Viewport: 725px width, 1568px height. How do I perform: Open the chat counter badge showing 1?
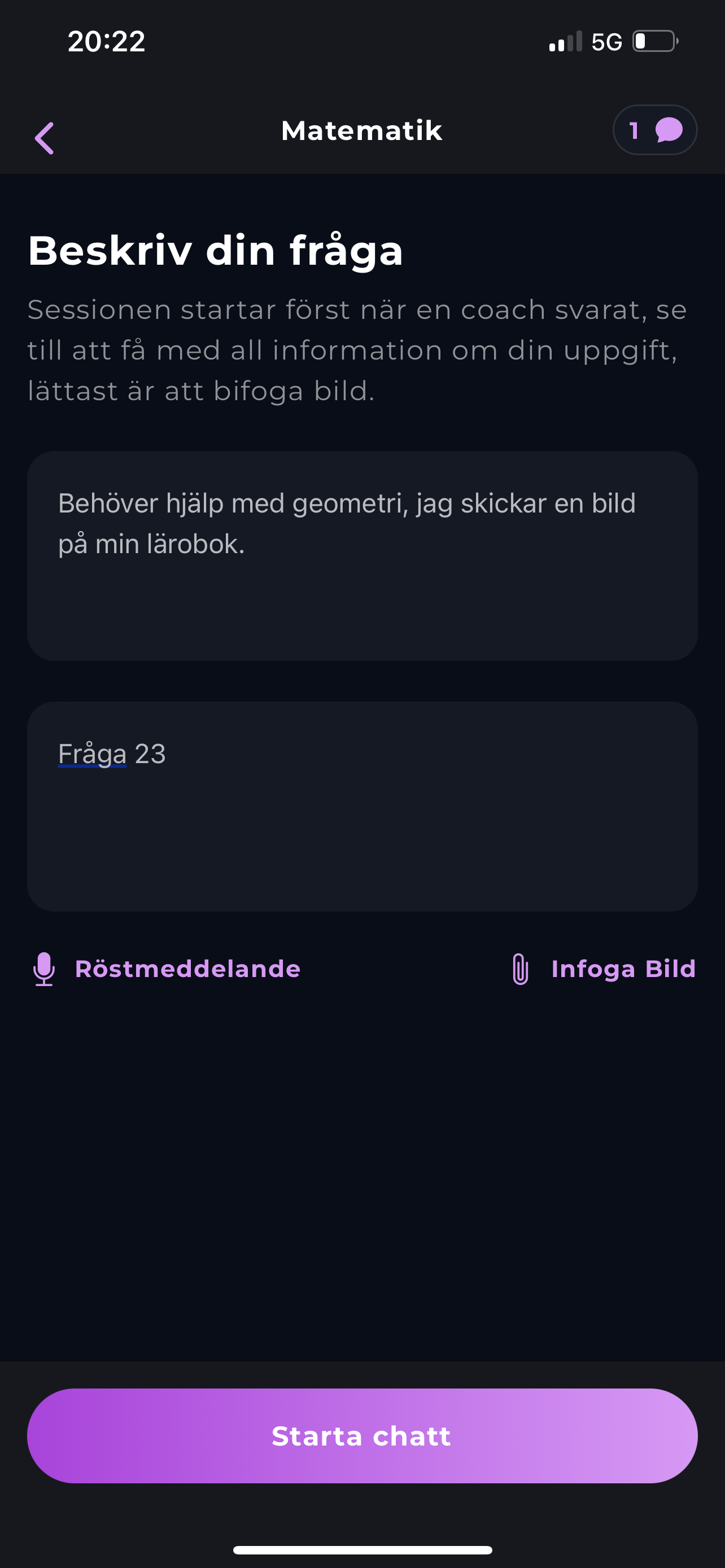(654, 130)
